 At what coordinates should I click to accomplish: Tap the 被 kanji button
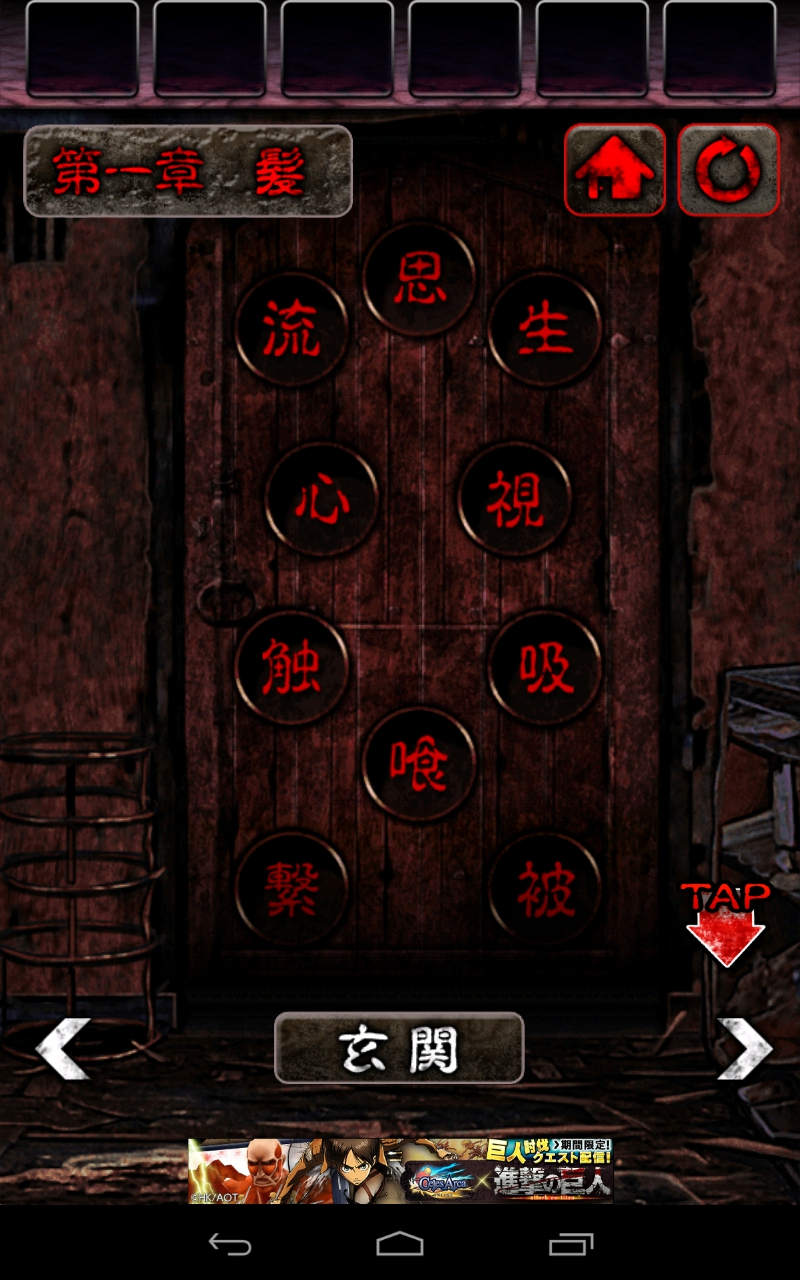click(x=545, y=888)
